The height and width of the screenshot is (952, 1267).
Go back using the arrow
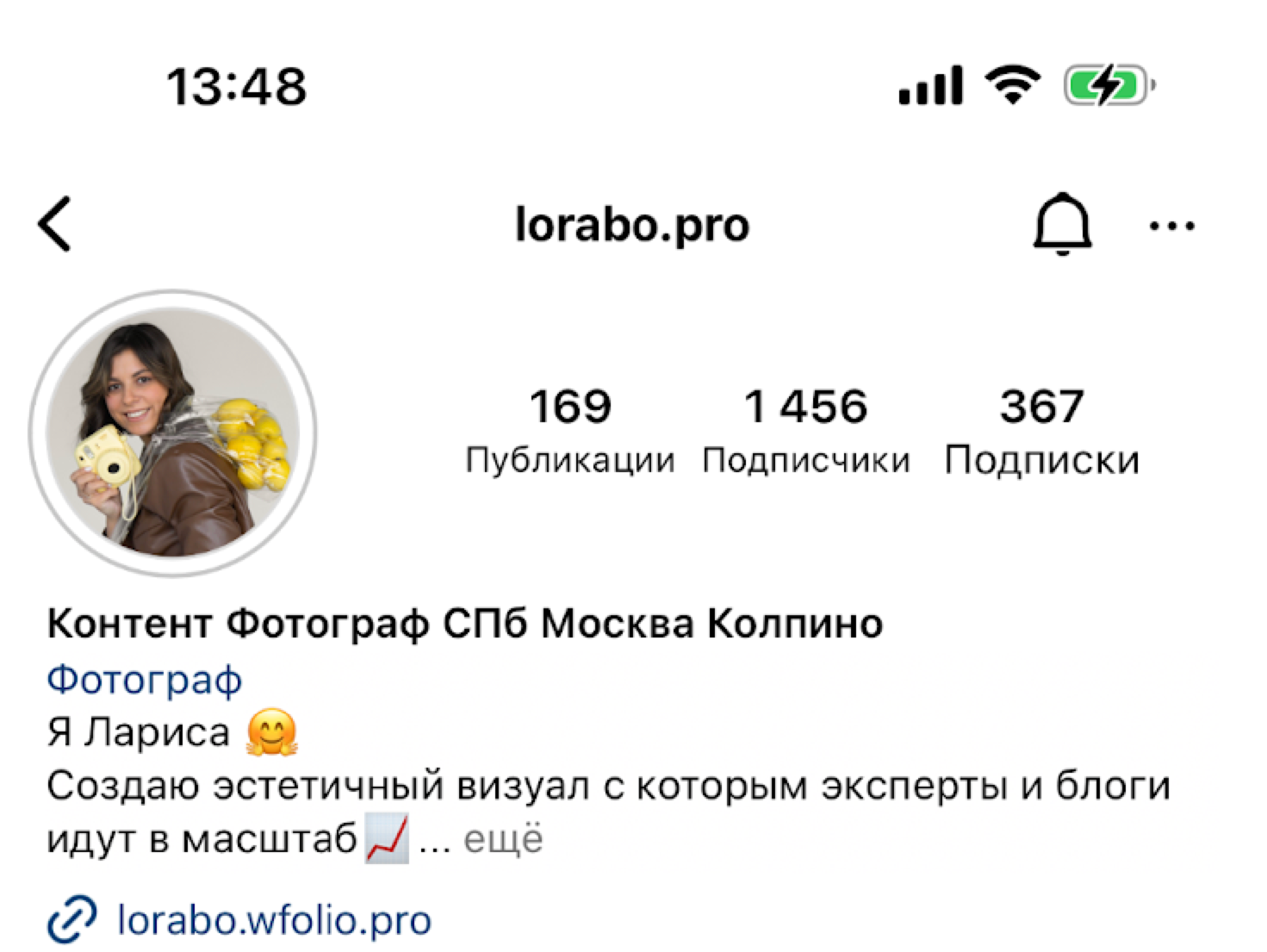point(55,224)
